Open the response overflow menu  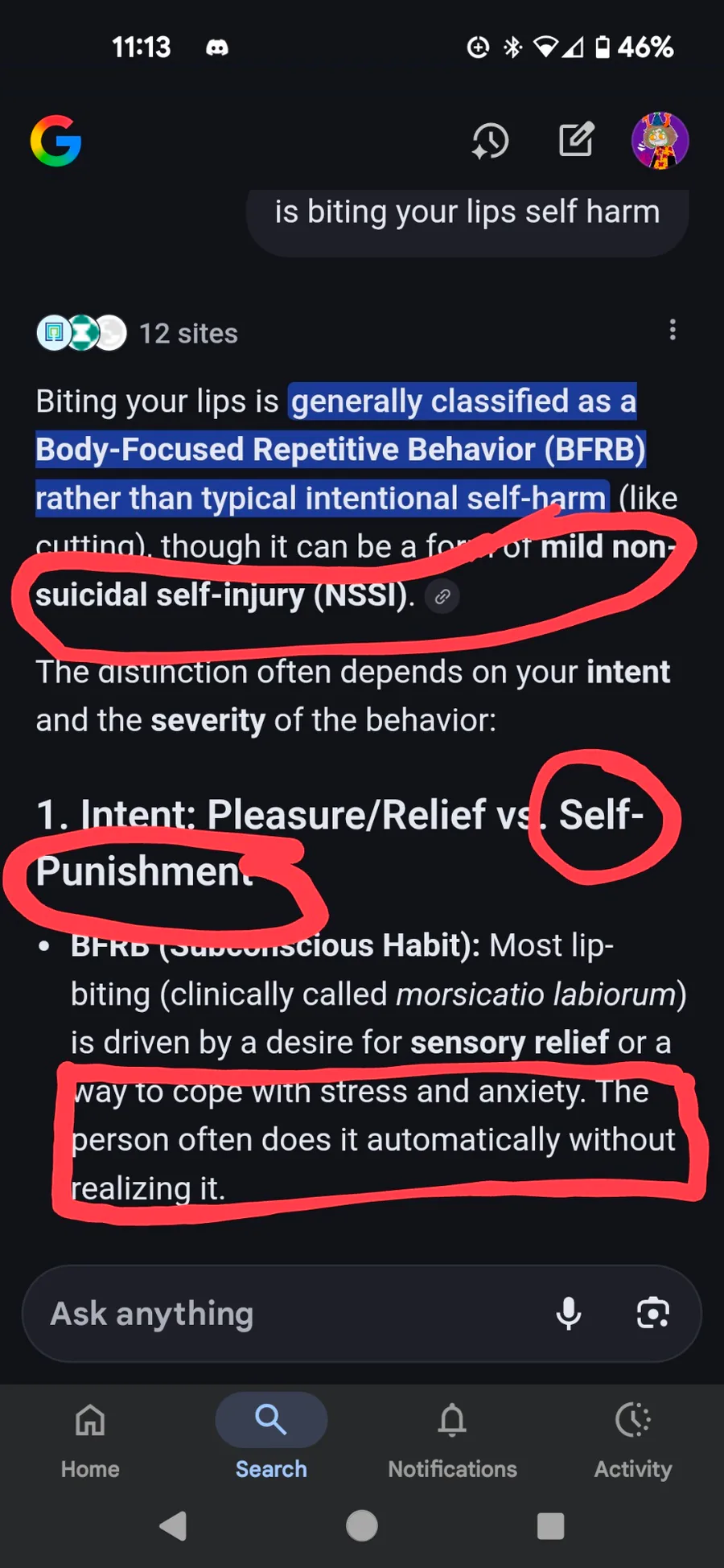673,330
